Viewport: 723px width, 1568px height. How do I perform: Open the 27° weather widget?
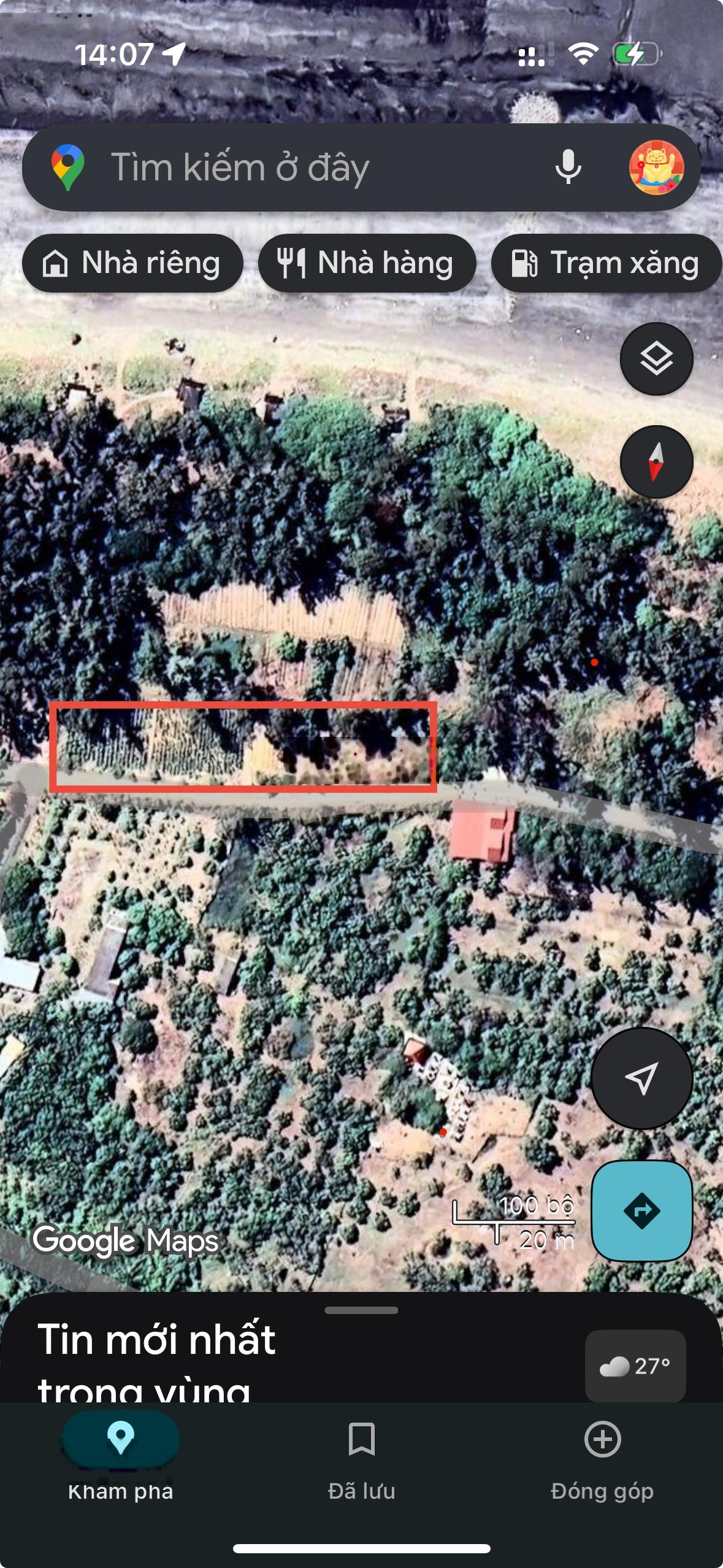click(635, 1366)
